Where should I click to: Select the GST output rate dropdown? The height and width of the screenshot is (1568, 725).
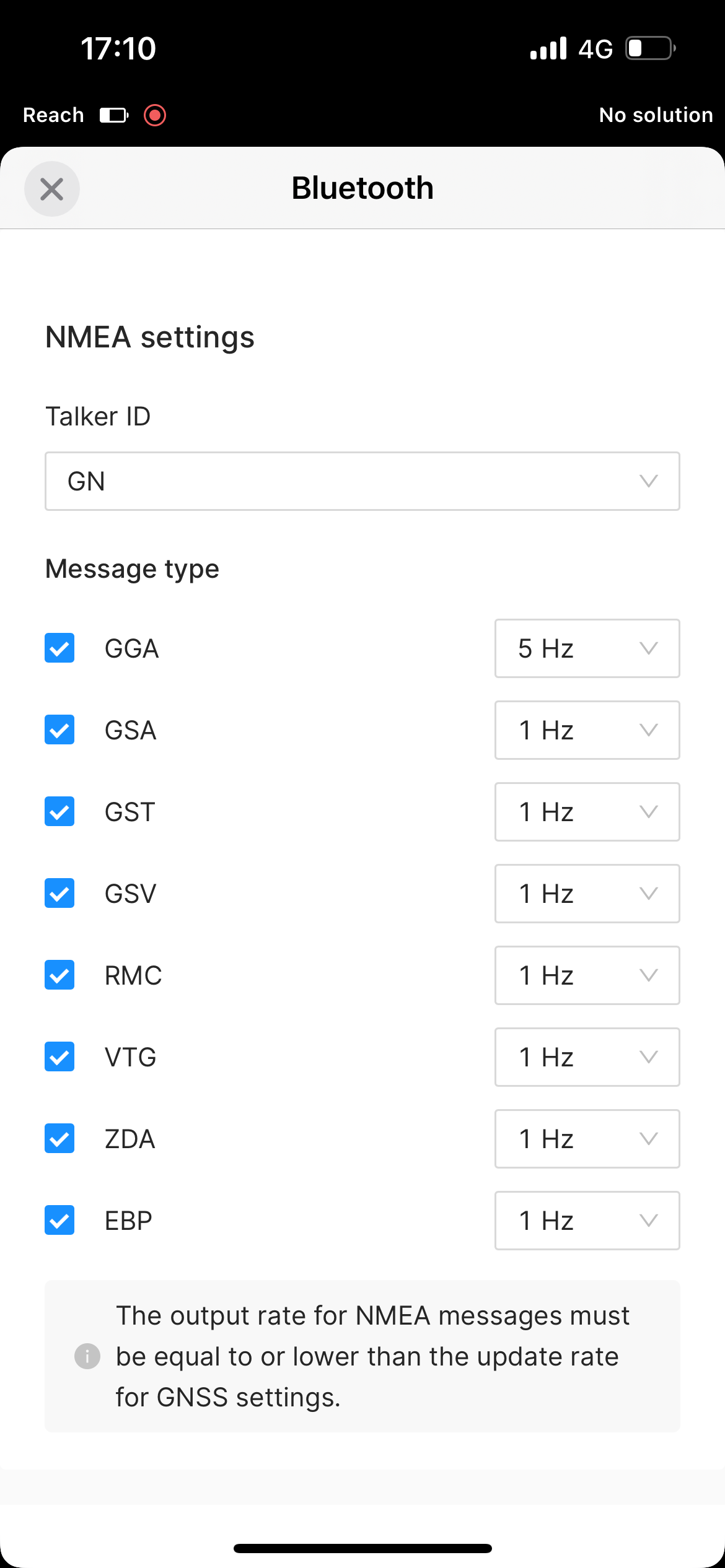[x=587, y=812]
